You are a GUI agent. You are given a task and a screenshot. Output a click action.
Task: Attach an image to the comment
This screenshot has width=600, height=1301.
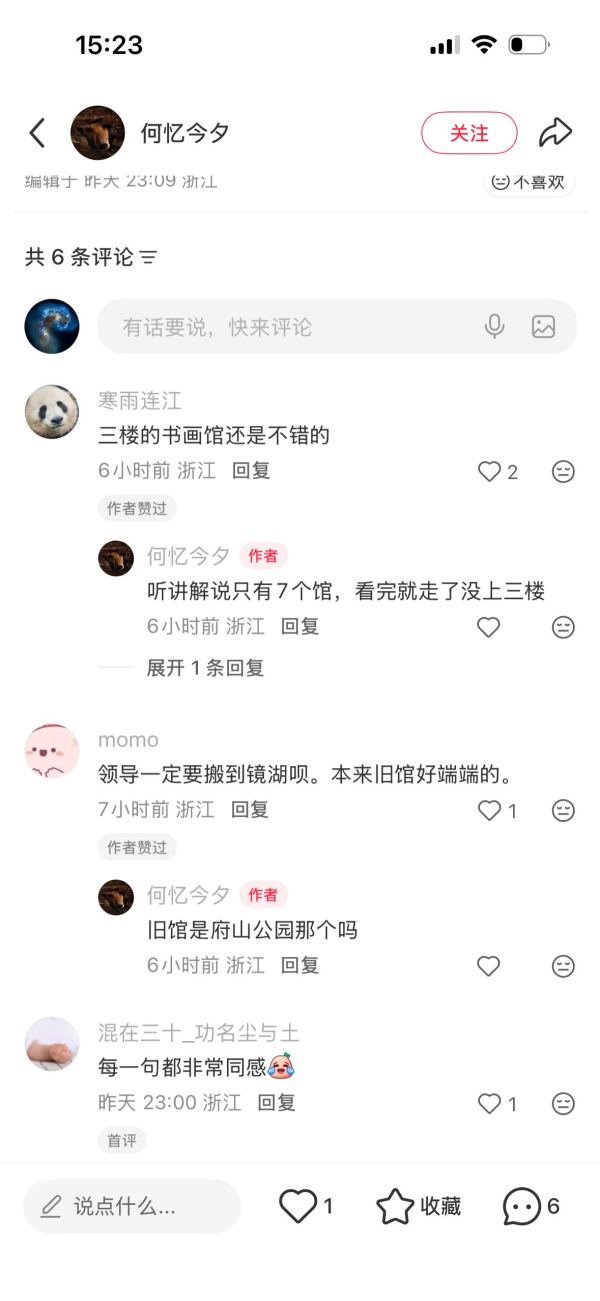click(x=543, y=326)
